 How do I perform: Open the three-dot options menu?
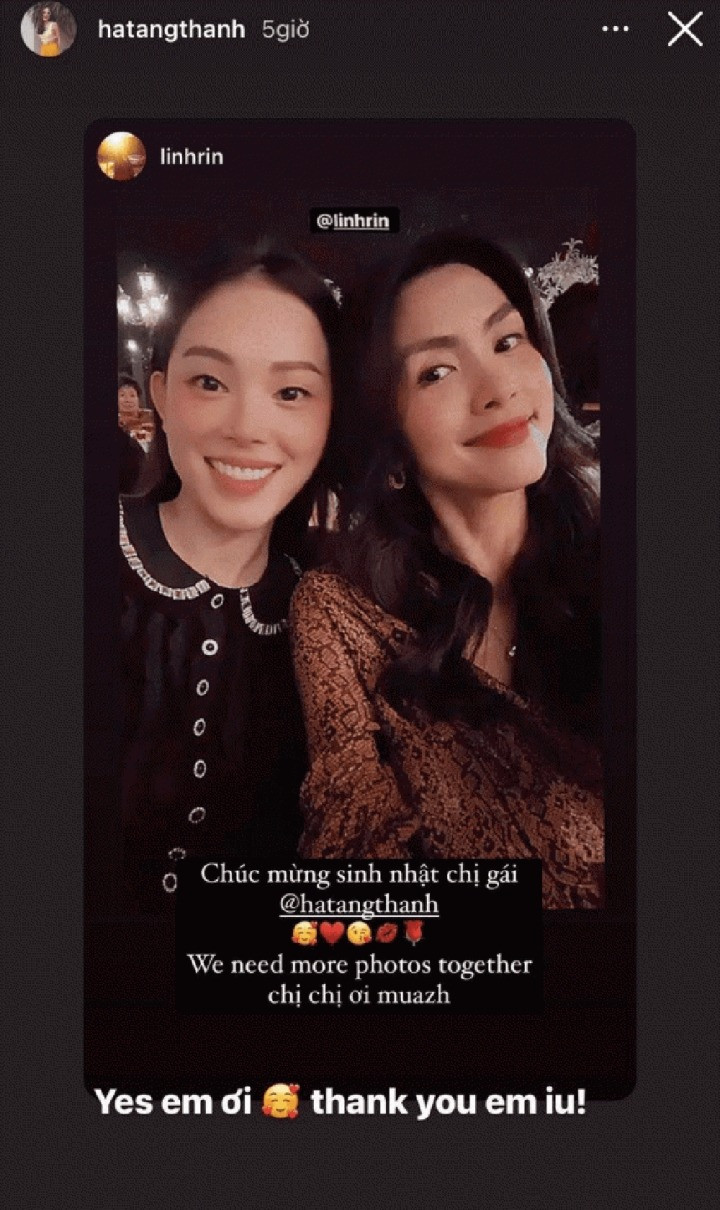(615, 30)
